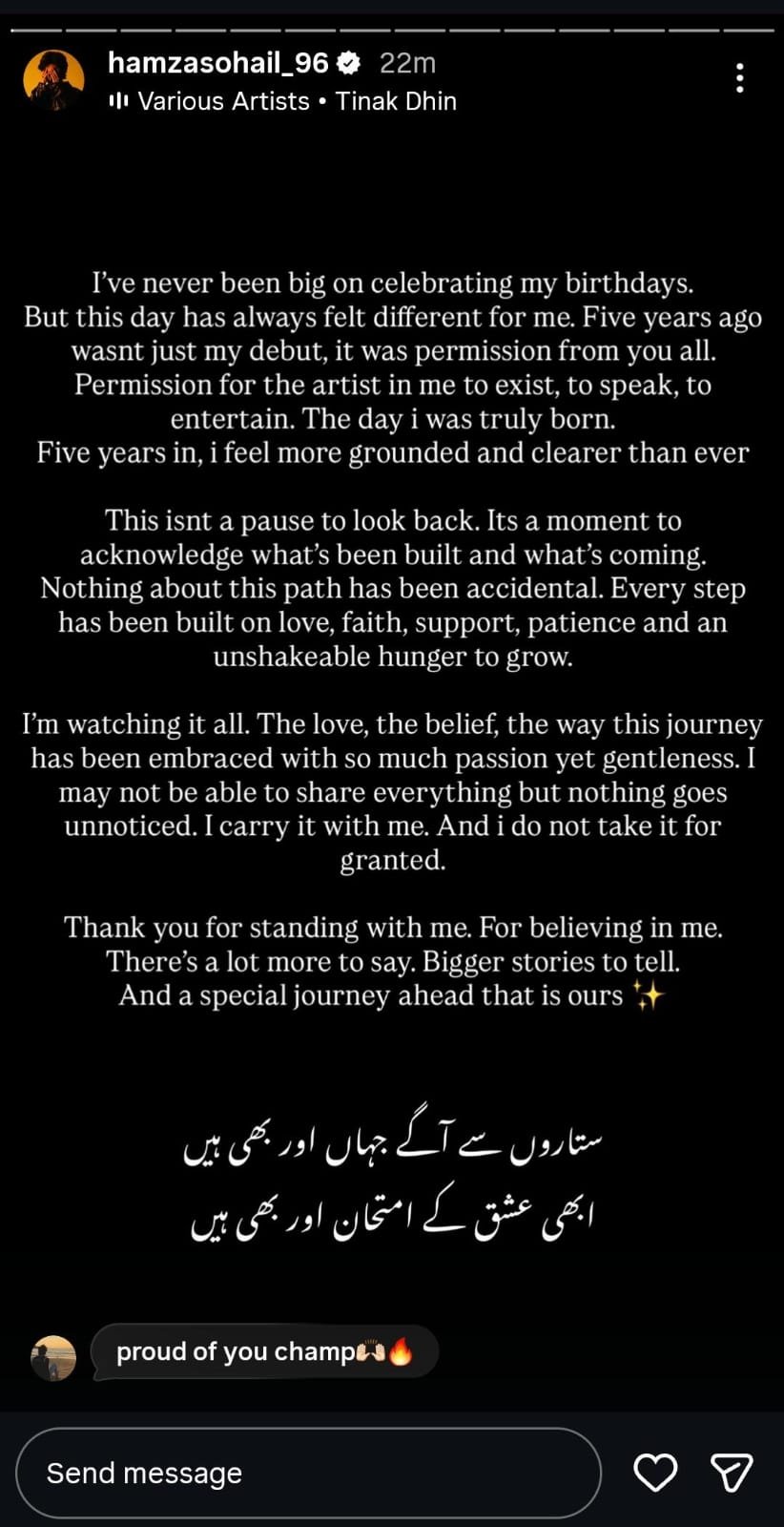Viewport: 784px width, 1527px height.
Task: Expand the reply bubble thumbnail avatar
Action: click(x=53, y=1357)
